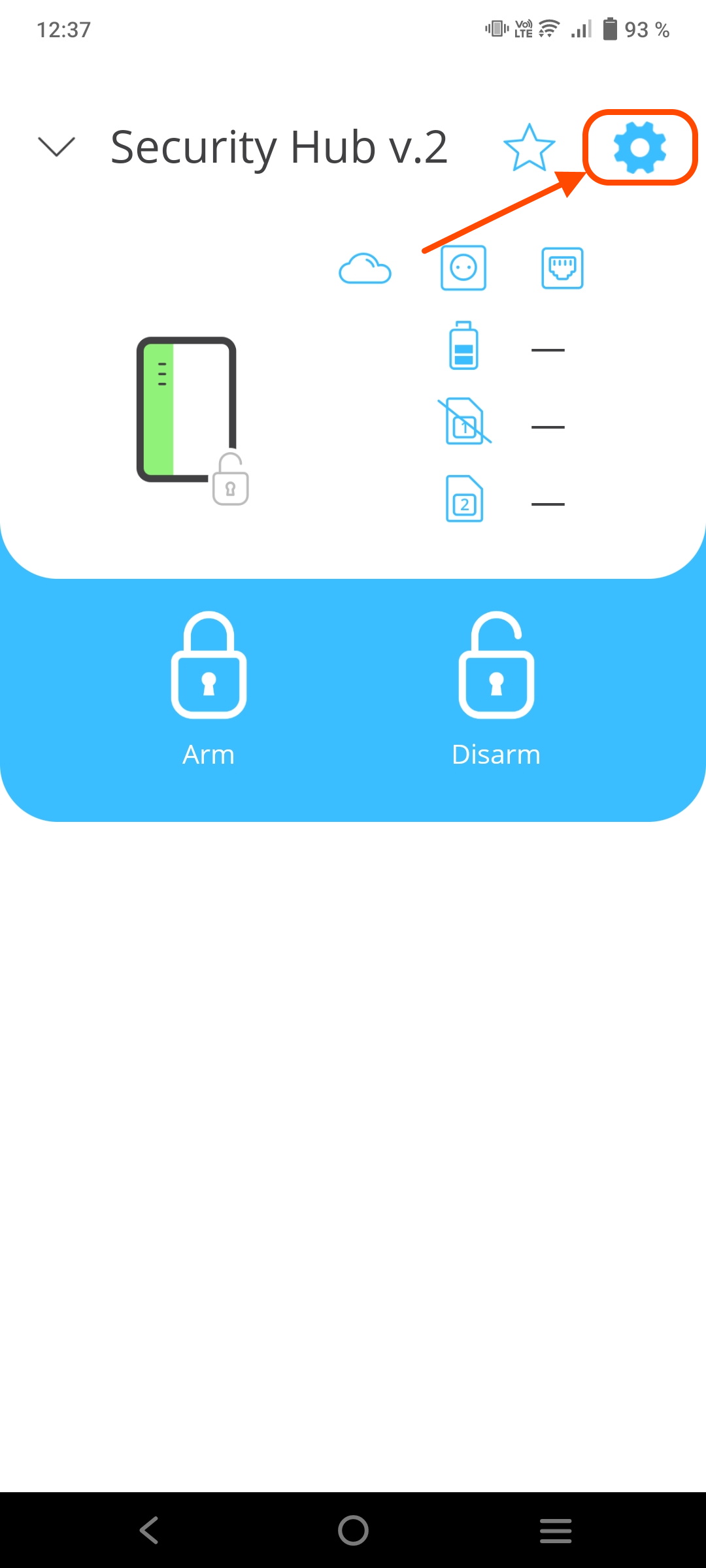Collapse the Security Hub v.2 panel
The width and height of the screenshot is (706, 1568).
point(57,146)
